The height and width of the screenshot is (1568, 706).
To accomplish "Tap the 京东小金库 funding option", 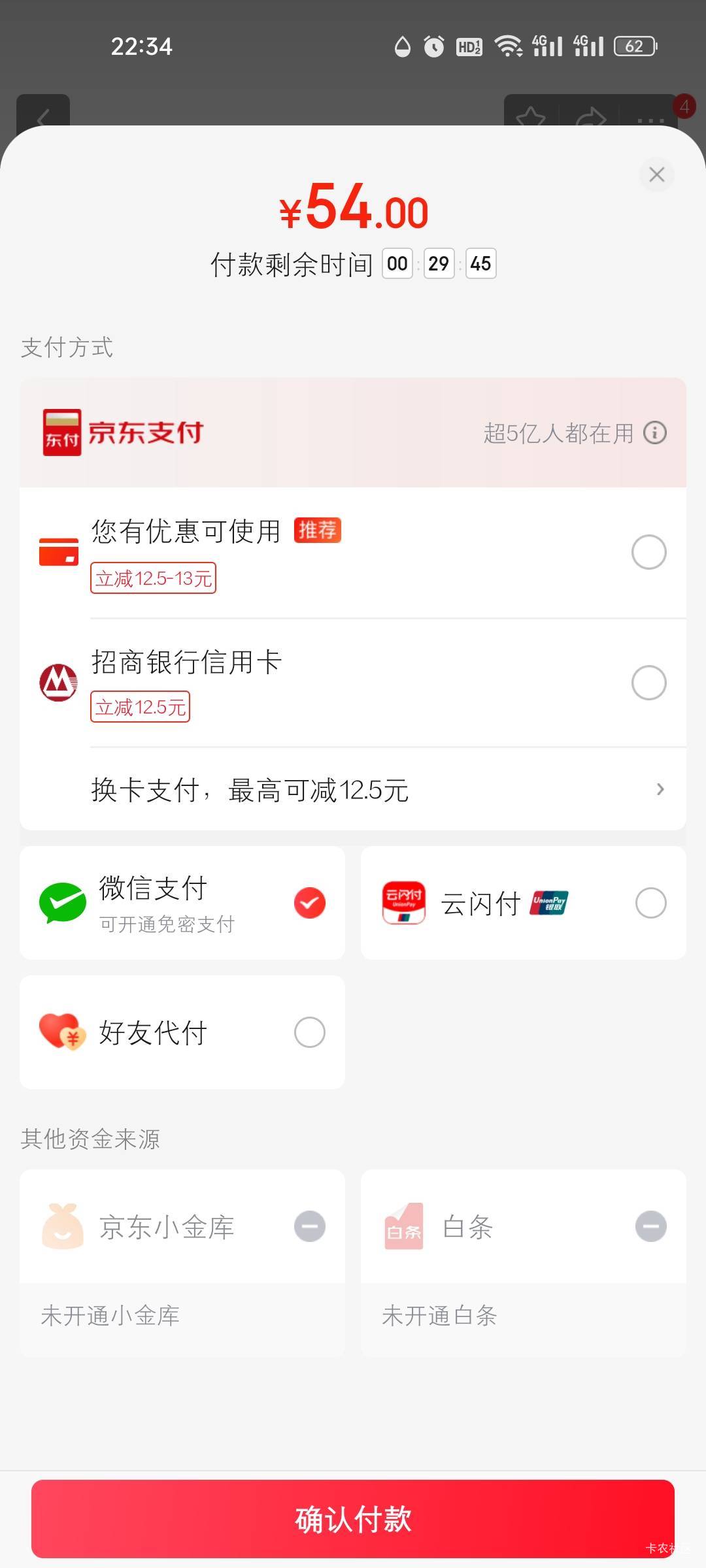I will [x=182, y=1226].
